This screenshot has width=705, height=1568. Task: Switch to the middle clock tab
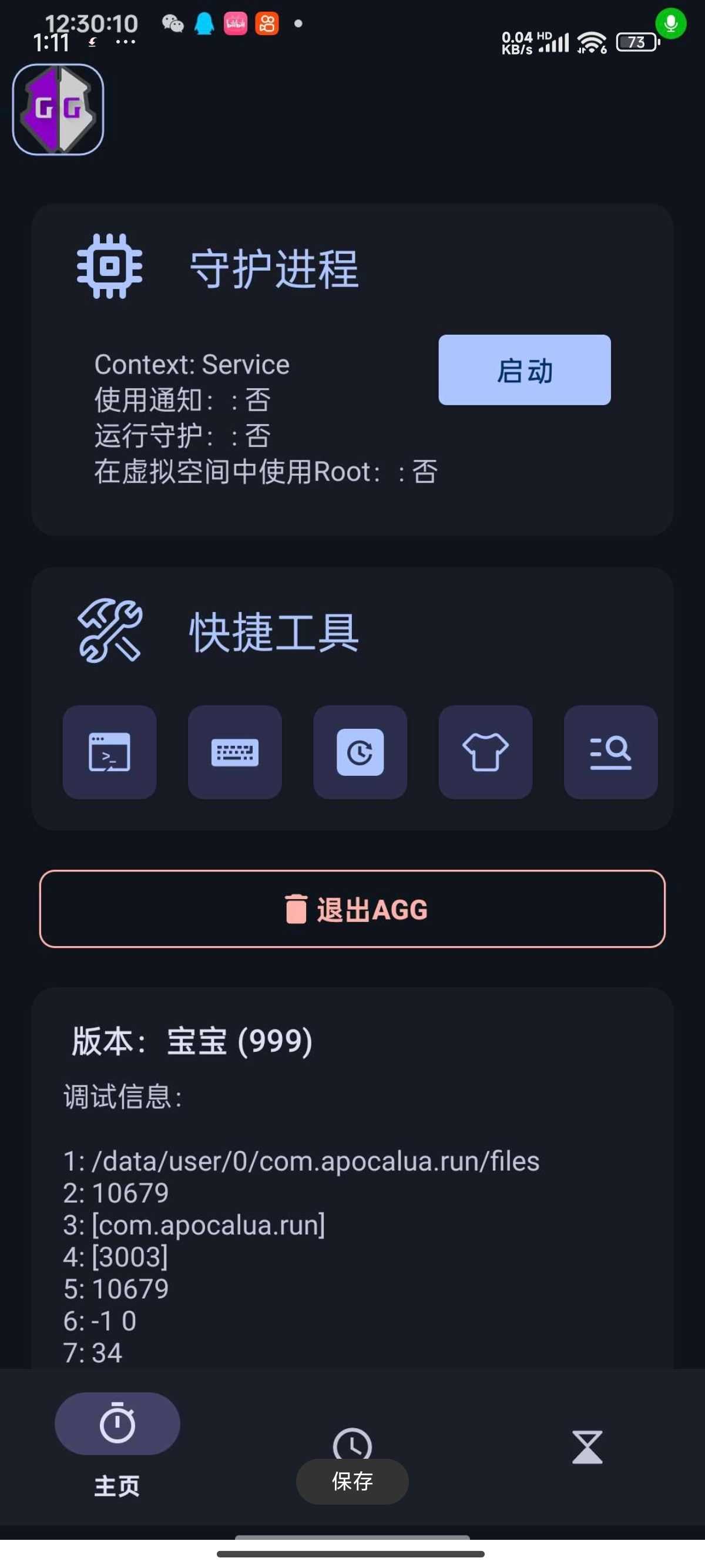(352, 1444)
